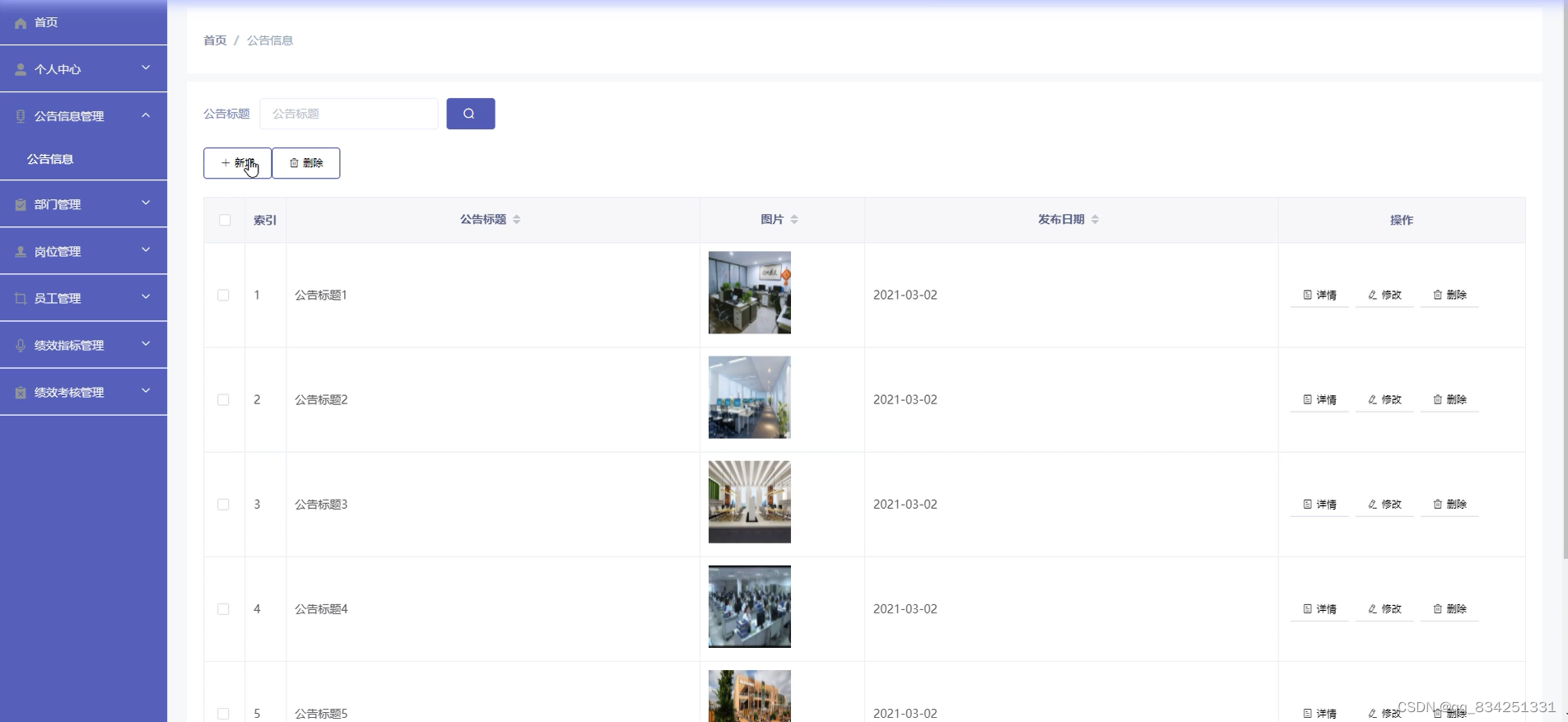1568x722 pixels.
Task: Tap the search magnifier button
Action: click(x=470, y=114)
